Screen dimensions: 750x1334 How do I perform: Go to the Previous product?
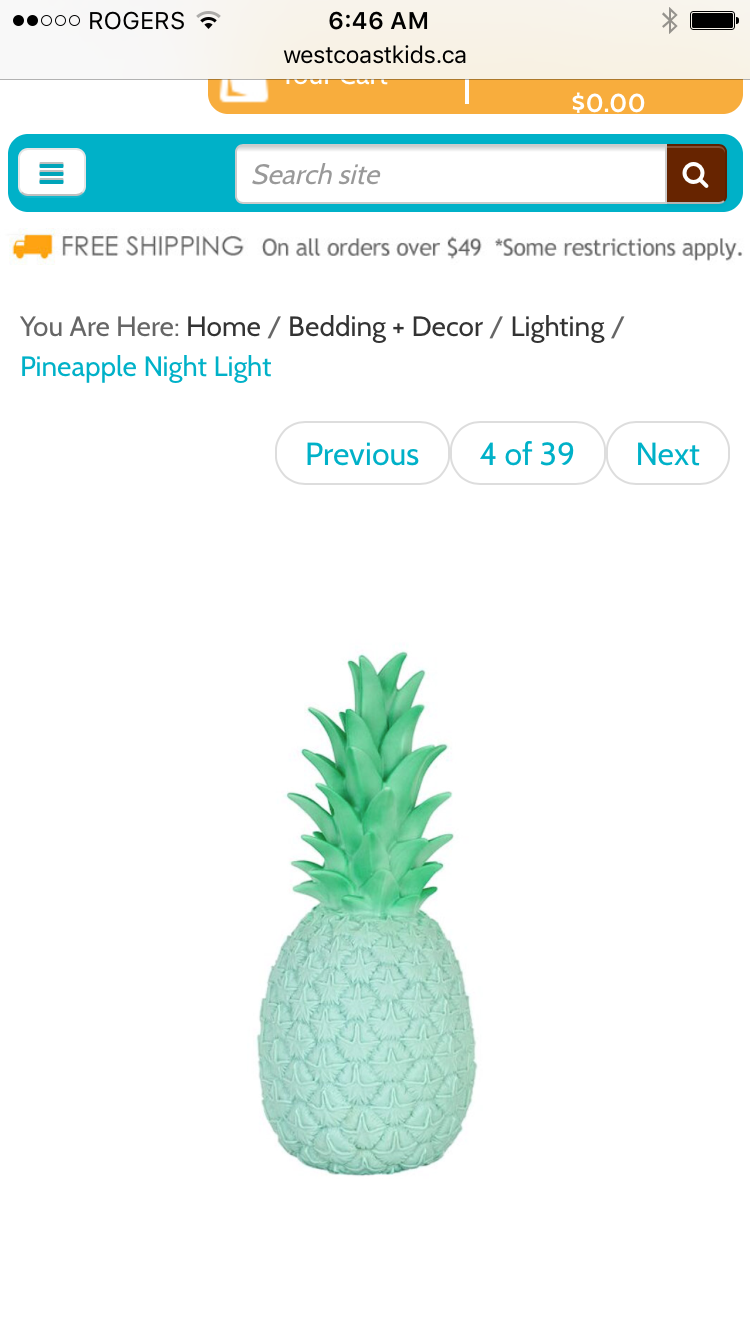coord(362,454)
